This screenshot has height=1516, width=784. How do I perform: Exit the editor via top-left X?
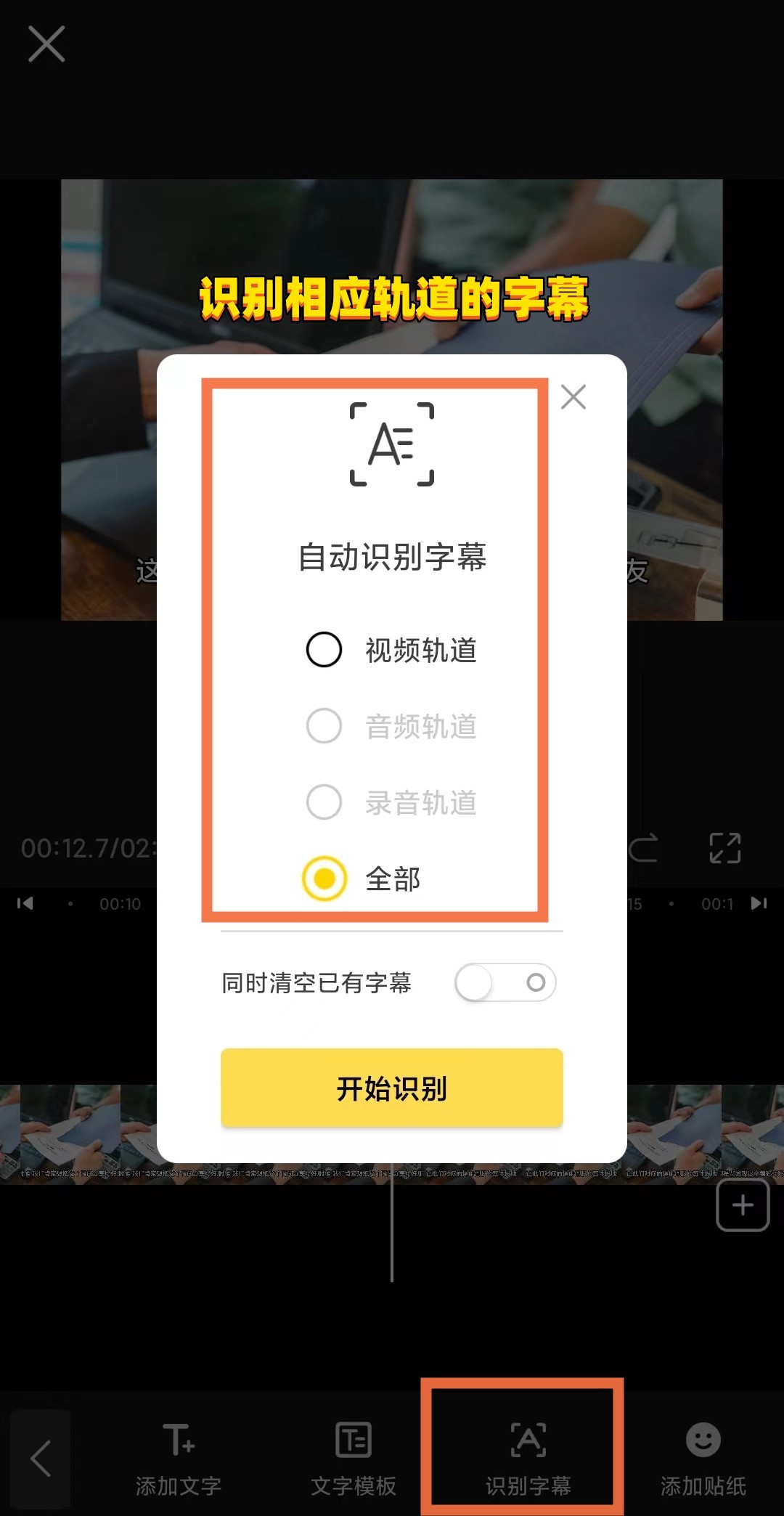(46, 44)
